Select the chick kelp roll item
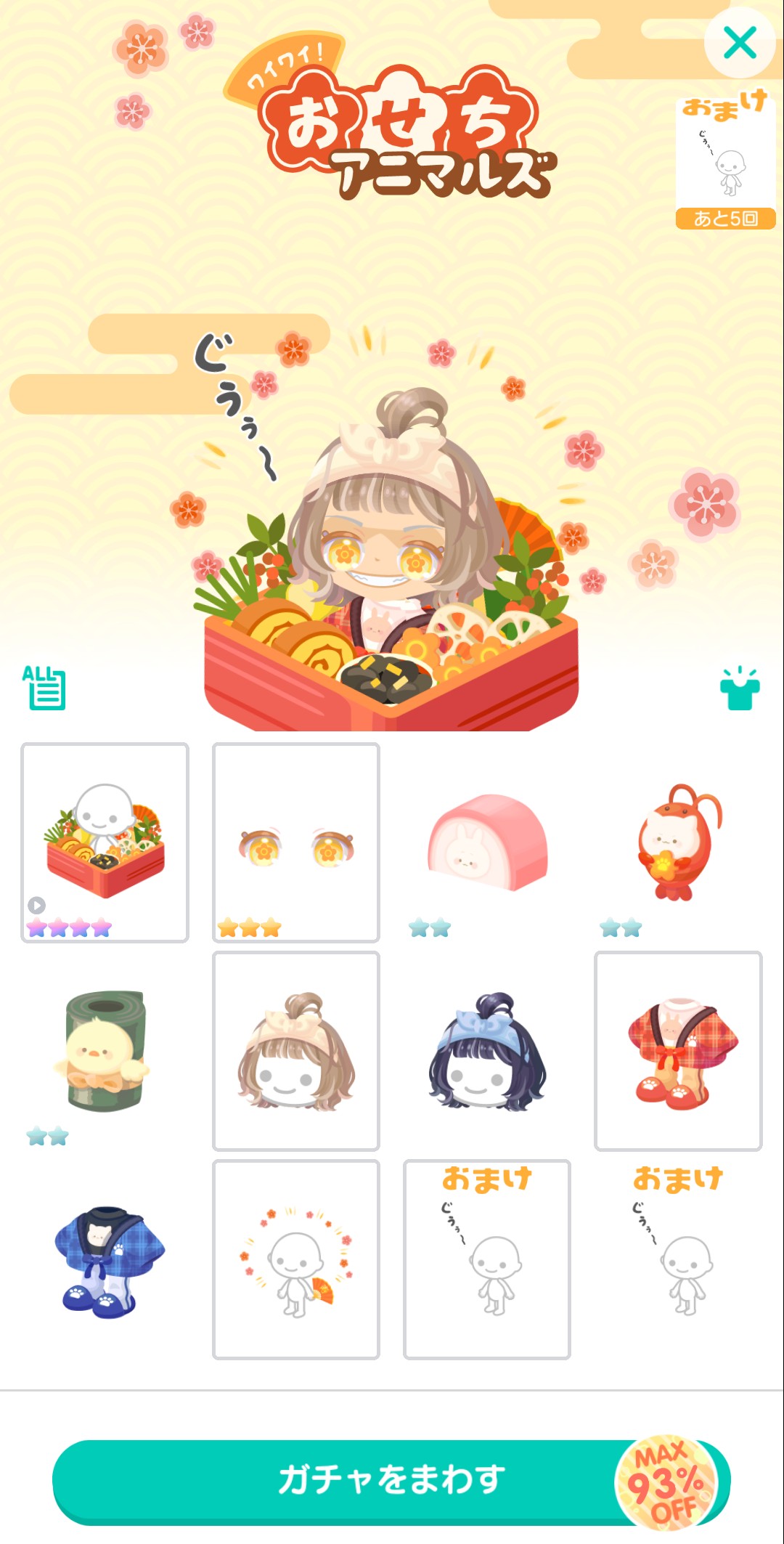The width and height of the screenshot is (784, 1544). coord(105,1051)
